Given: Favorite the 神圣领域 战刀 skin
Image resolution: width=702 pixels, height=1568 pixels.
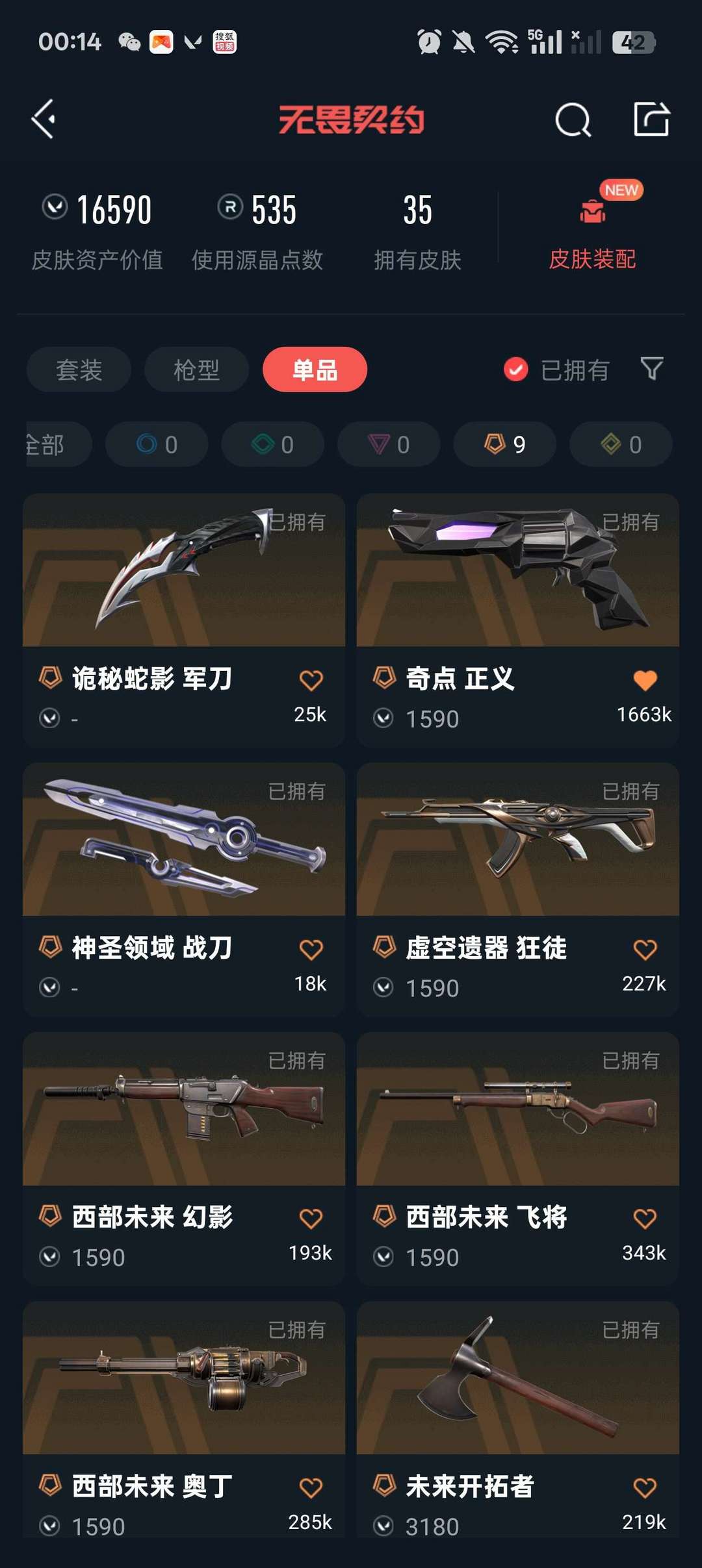Looking at the screenshot, I should point(311,948).
